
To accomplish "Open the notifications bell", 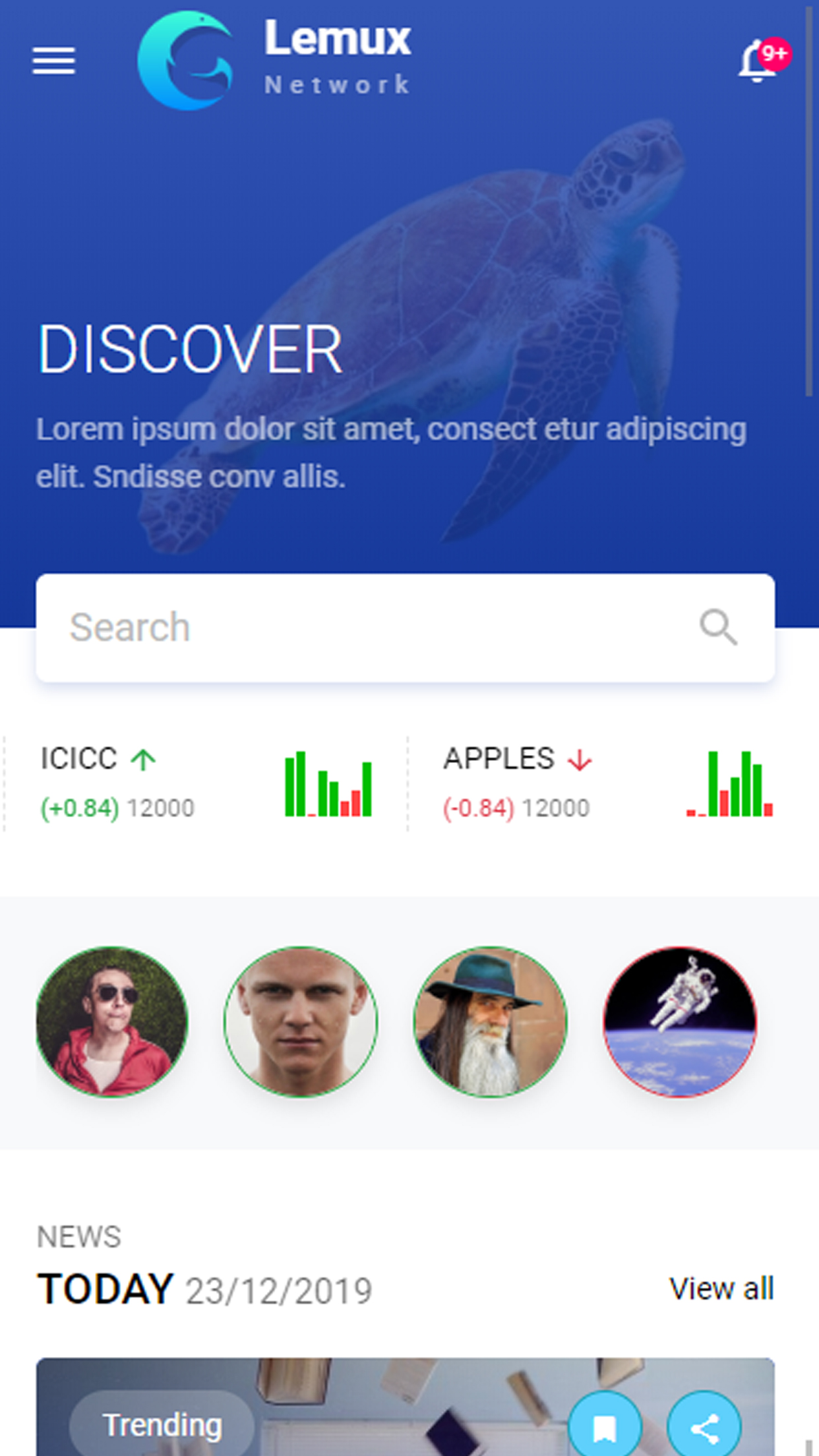I will pyautogui.click(x=758, y=61).
